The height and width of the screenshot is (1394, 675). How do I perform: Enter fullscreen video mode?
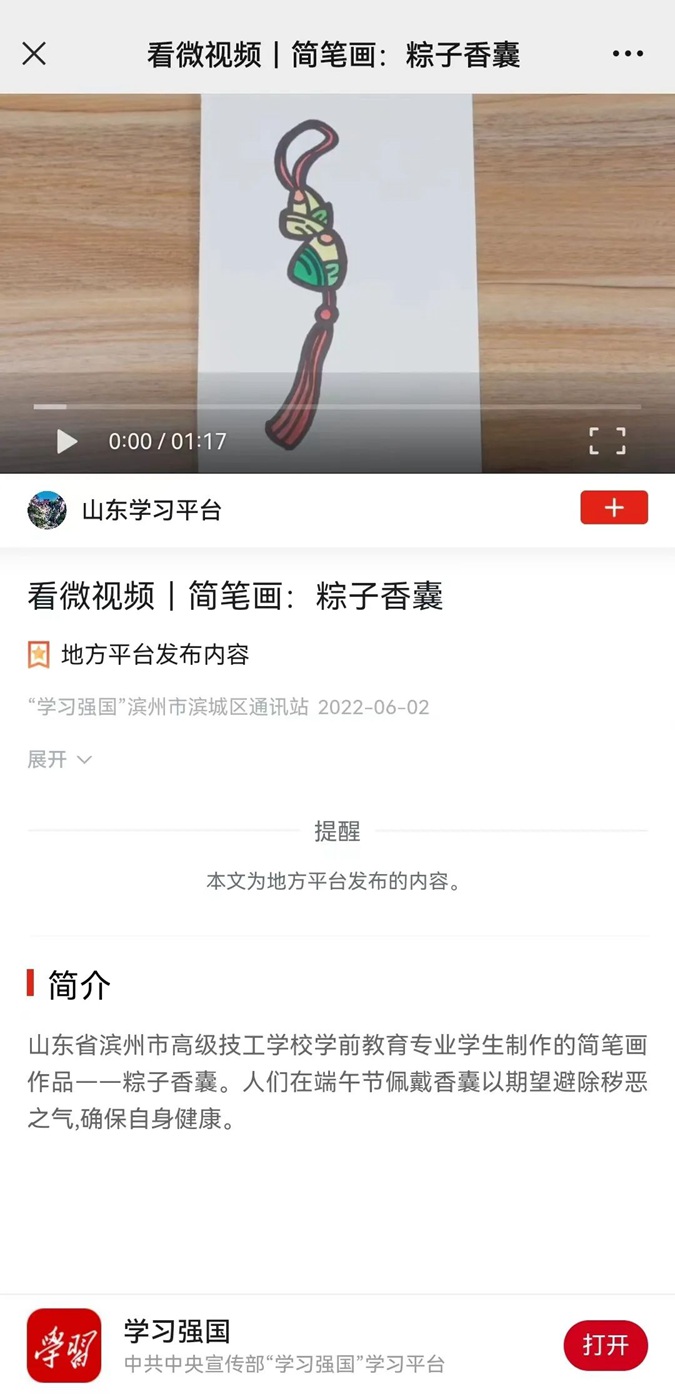pos(606,441)
